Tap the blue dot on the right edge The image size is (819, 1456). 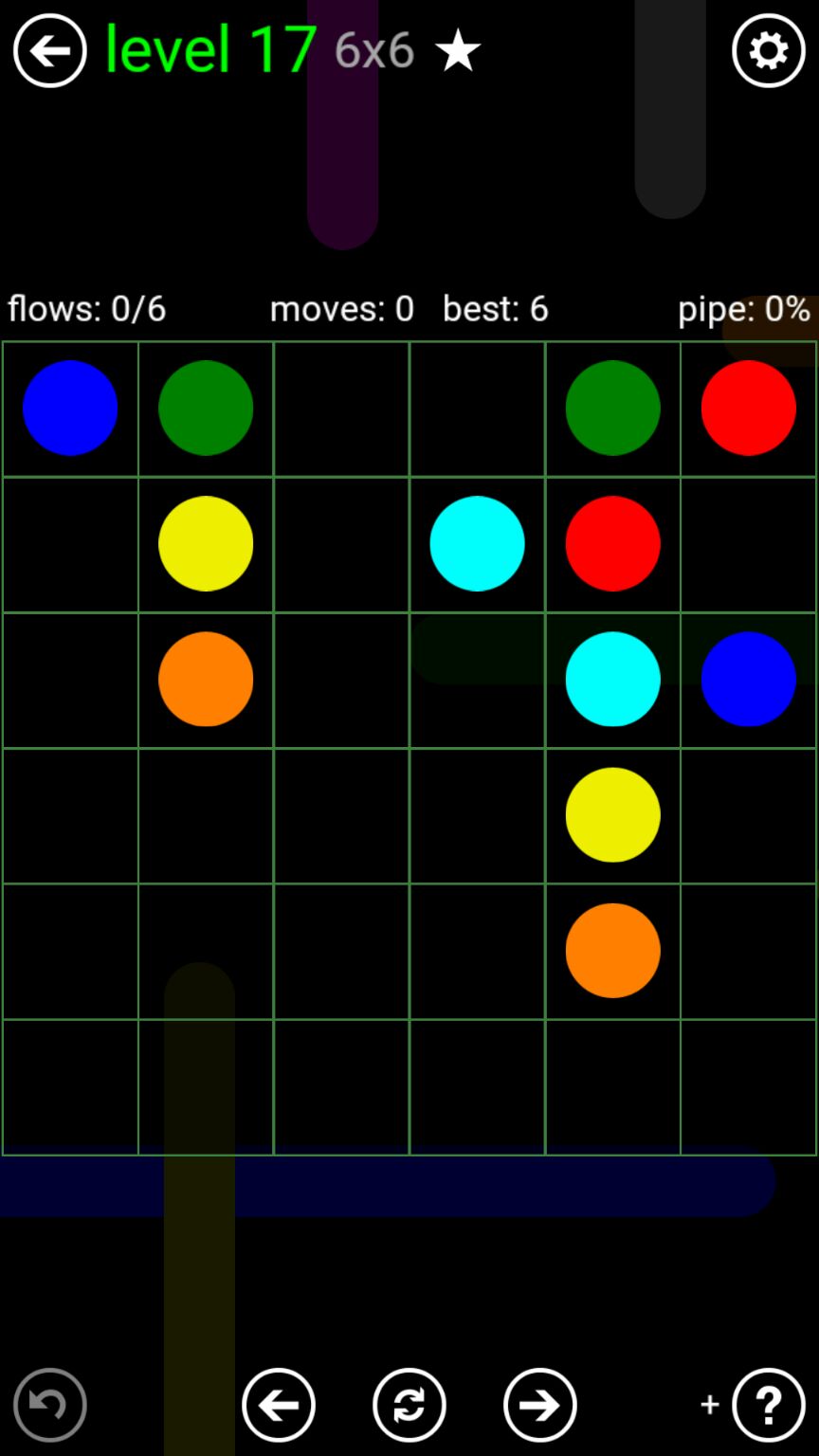748,679
